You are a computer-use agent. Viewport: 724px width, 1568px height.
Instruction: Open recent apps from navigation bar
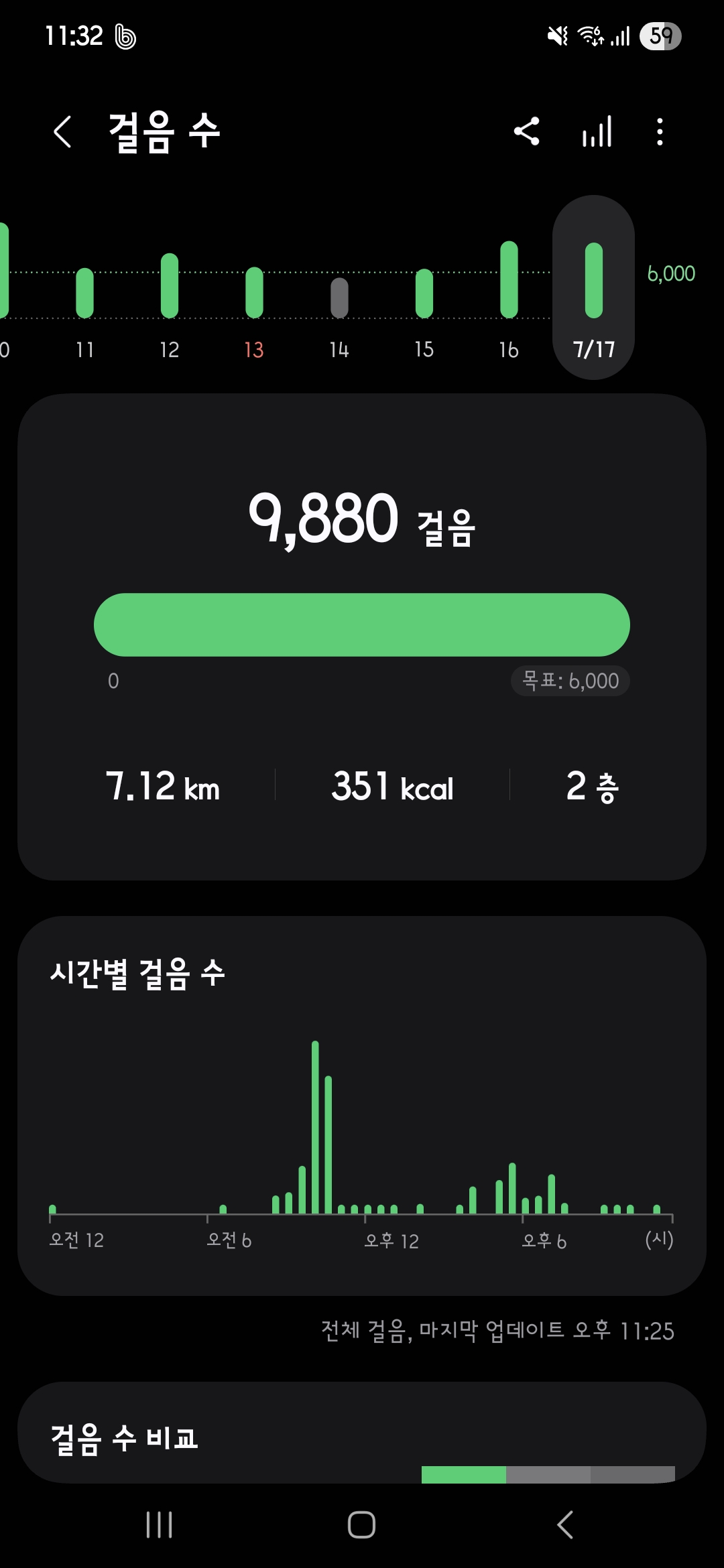(159, 1525)
